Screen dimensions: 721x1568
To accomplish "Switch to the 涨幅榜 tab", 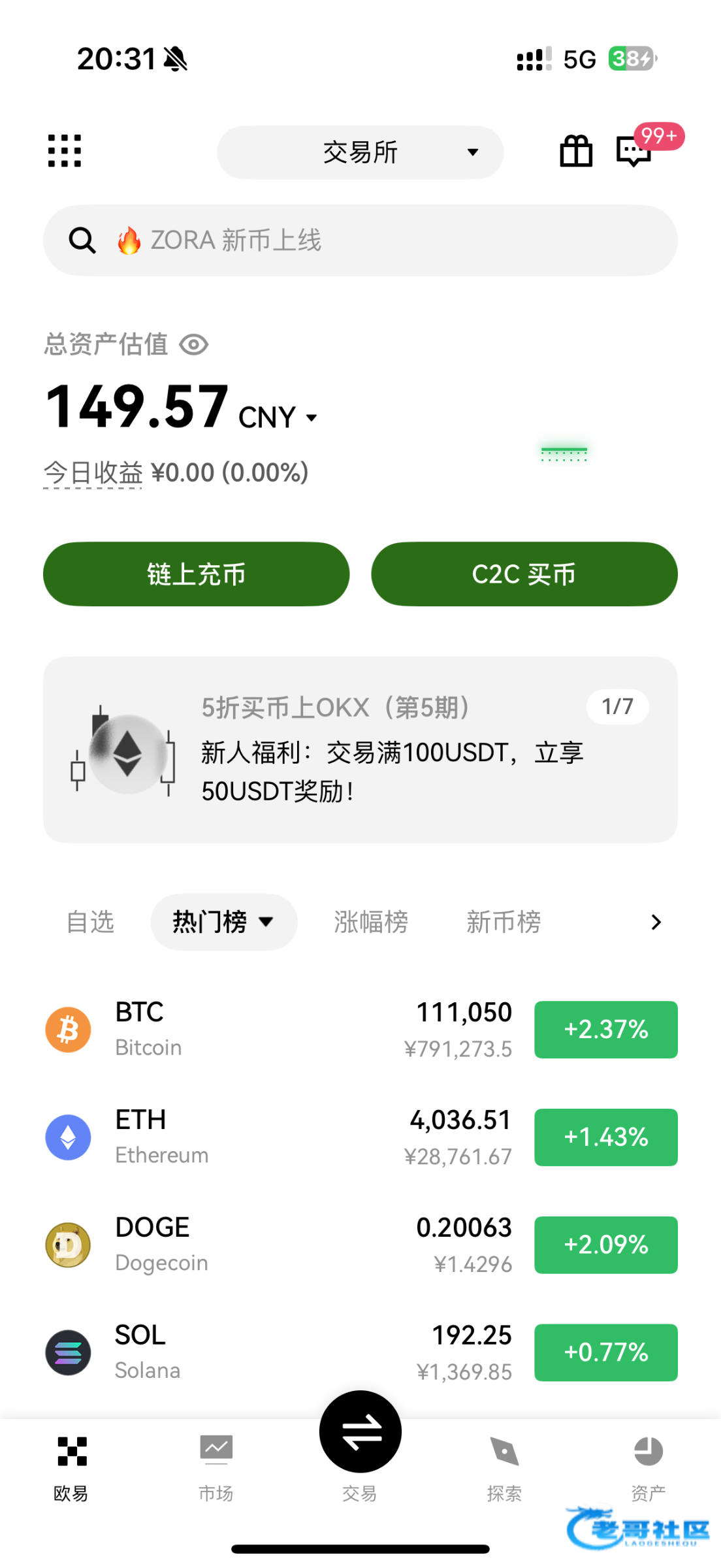I will [371, 922].
